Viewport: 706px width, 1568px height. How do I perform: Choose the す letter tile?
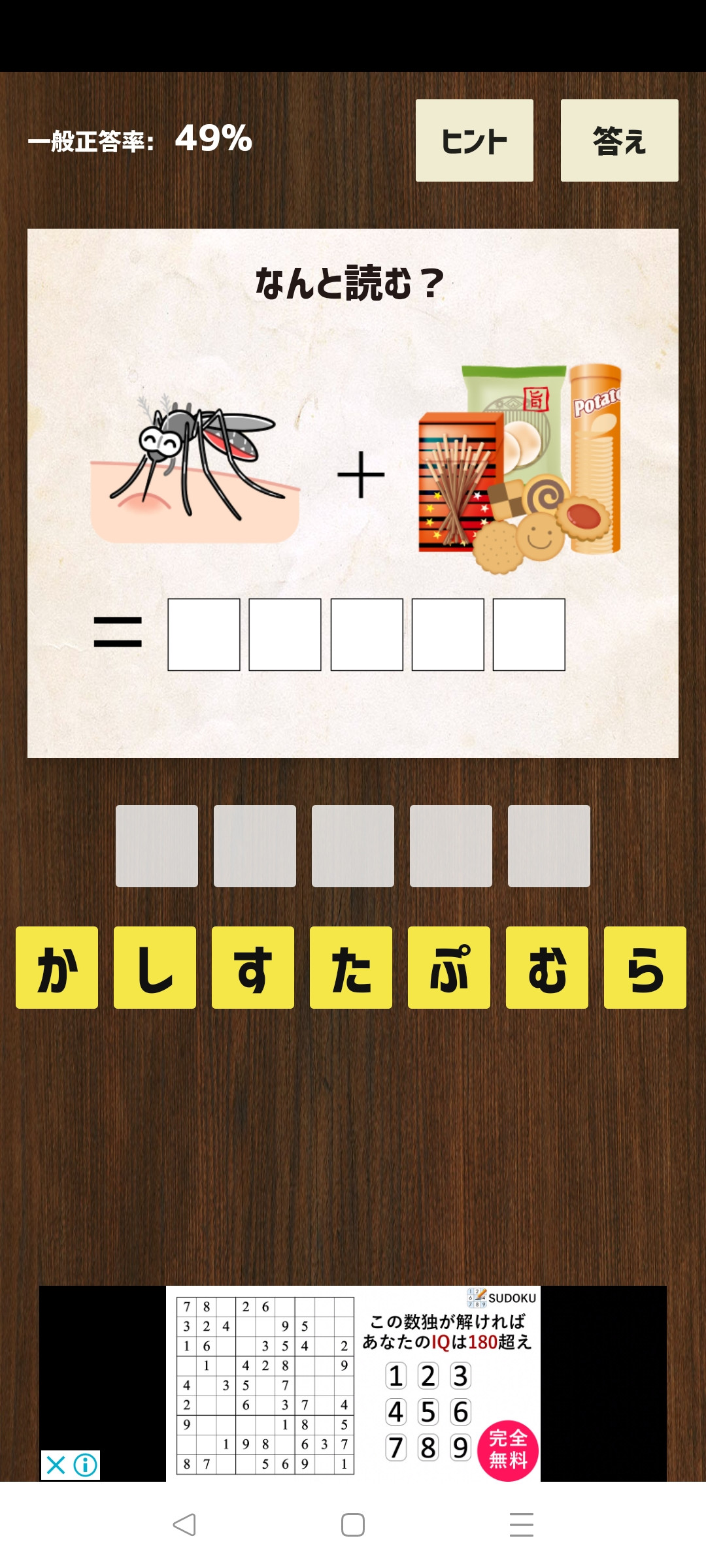coord(253,968)
